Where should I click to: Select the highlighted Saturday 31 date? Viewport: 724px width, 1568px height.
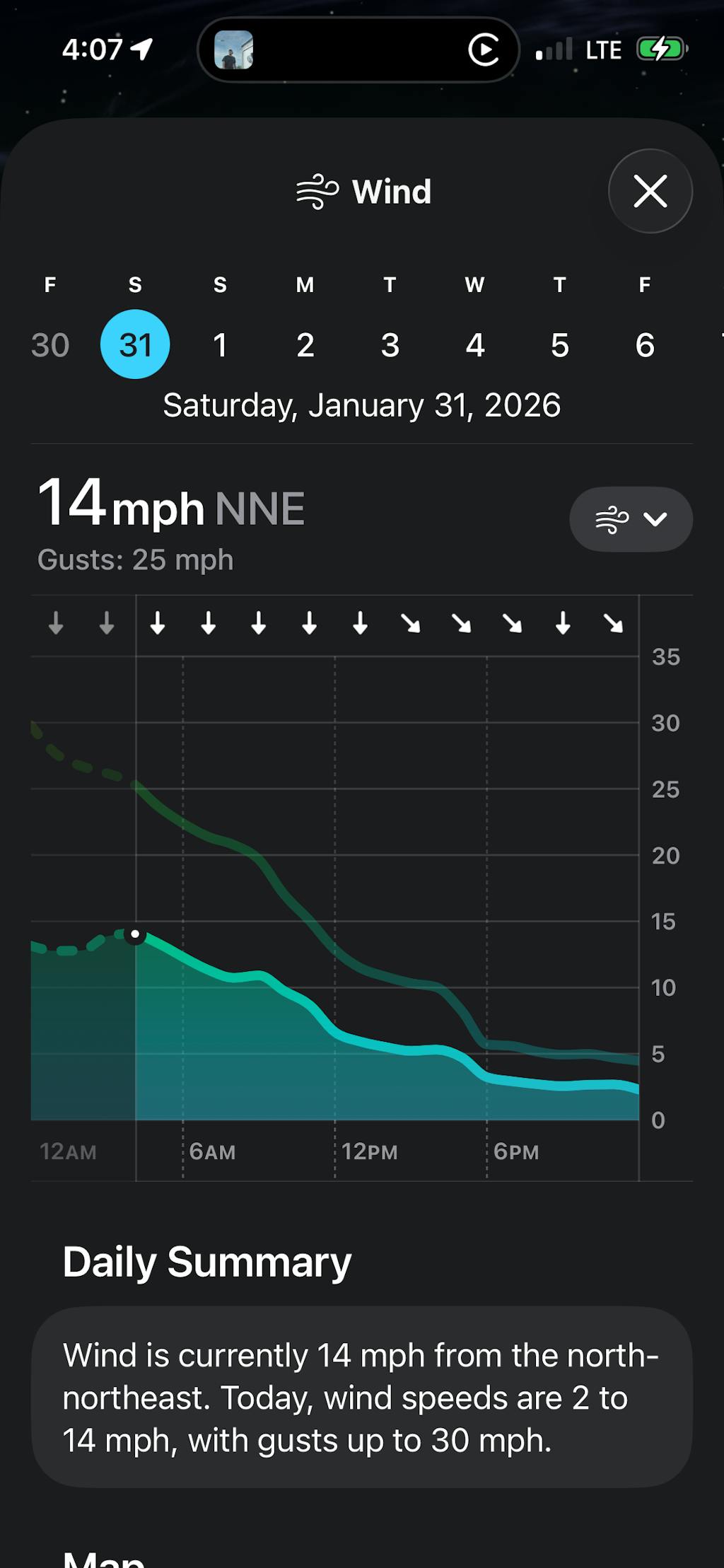(x=135, y=344)
